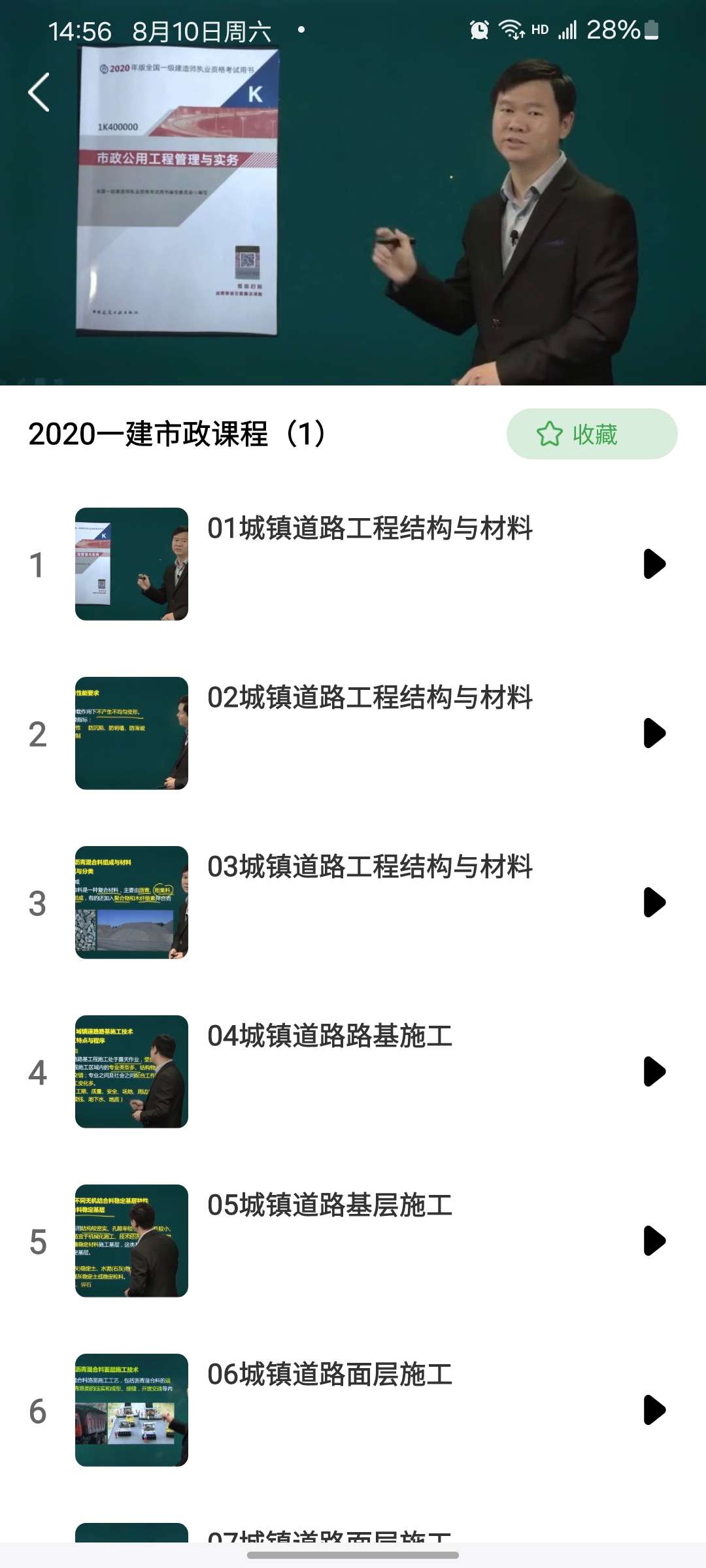Select lesson 04城镇道路路基施工
The width and height of the screenshot is (706, 1568).
click(x=329, y=1036)
